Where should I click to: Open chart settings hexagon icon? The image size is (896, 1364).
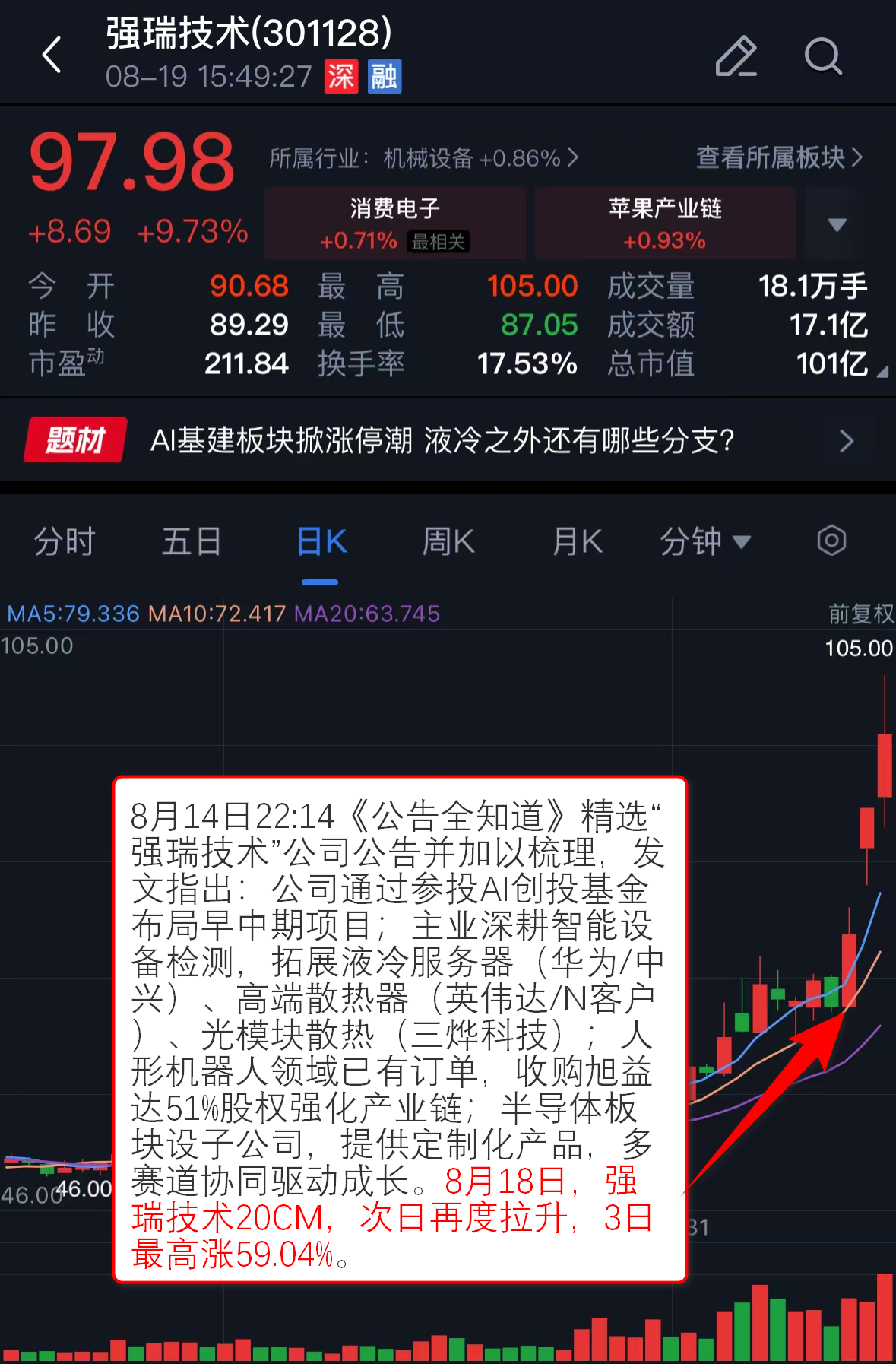coord(831,541)
